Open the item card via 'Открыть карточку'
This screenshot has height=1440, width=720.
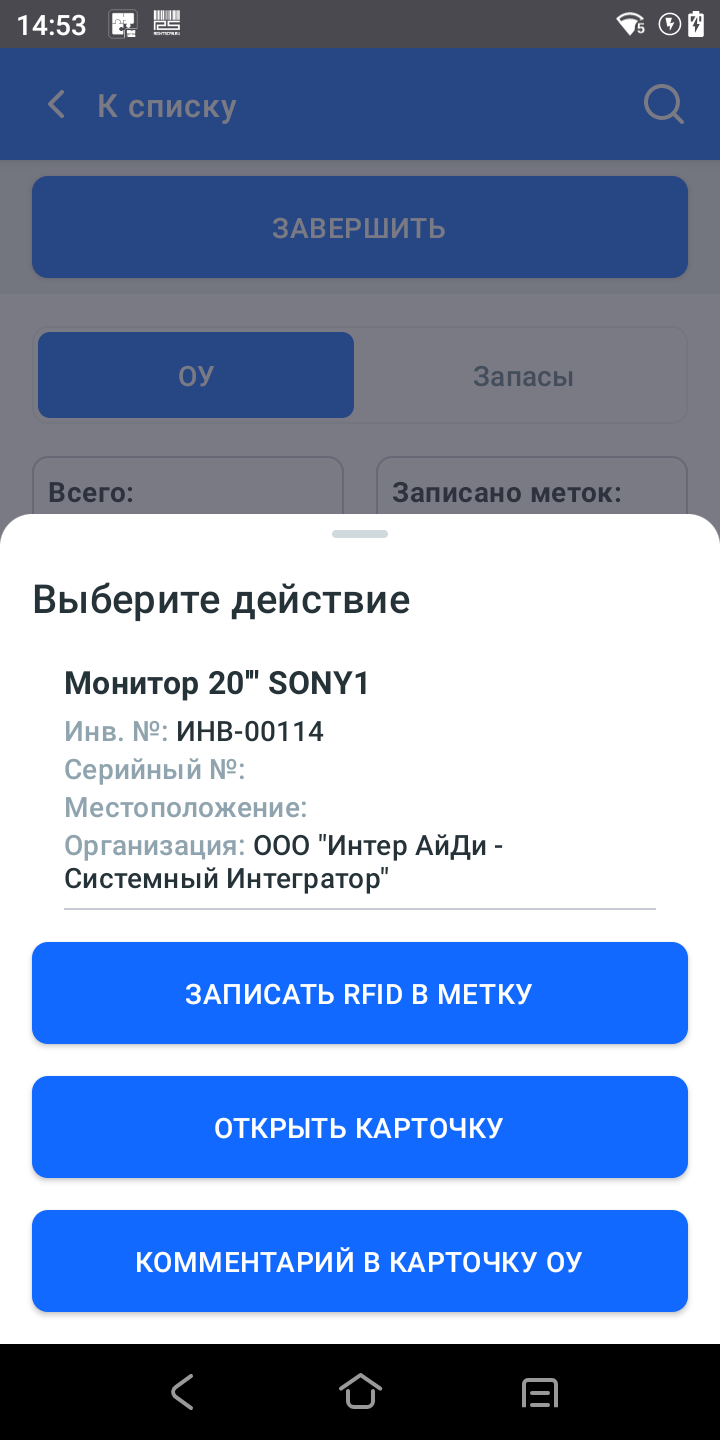tap(359, 1127)
